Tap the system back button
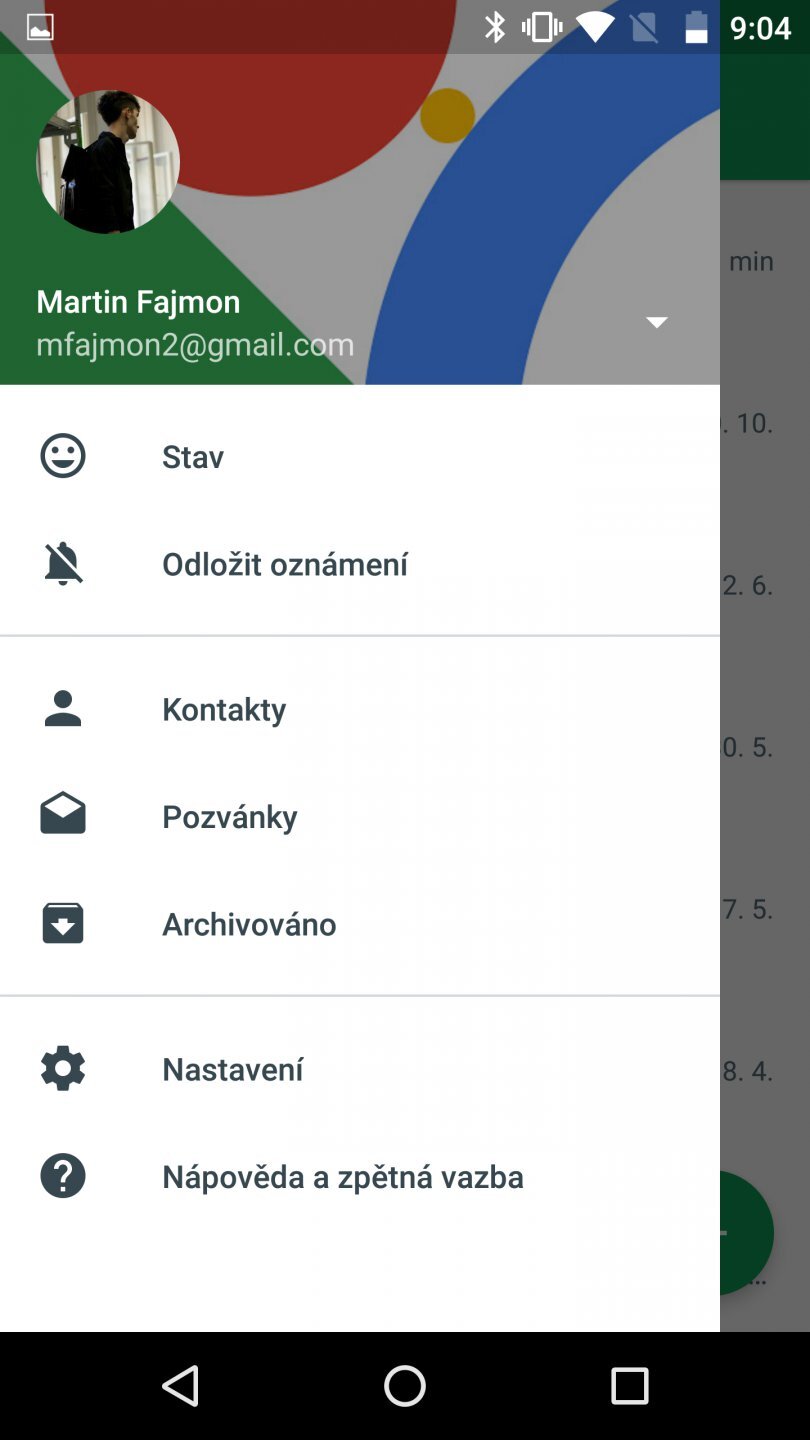This screenshot has width=810, height=1440. [181, 1386]
